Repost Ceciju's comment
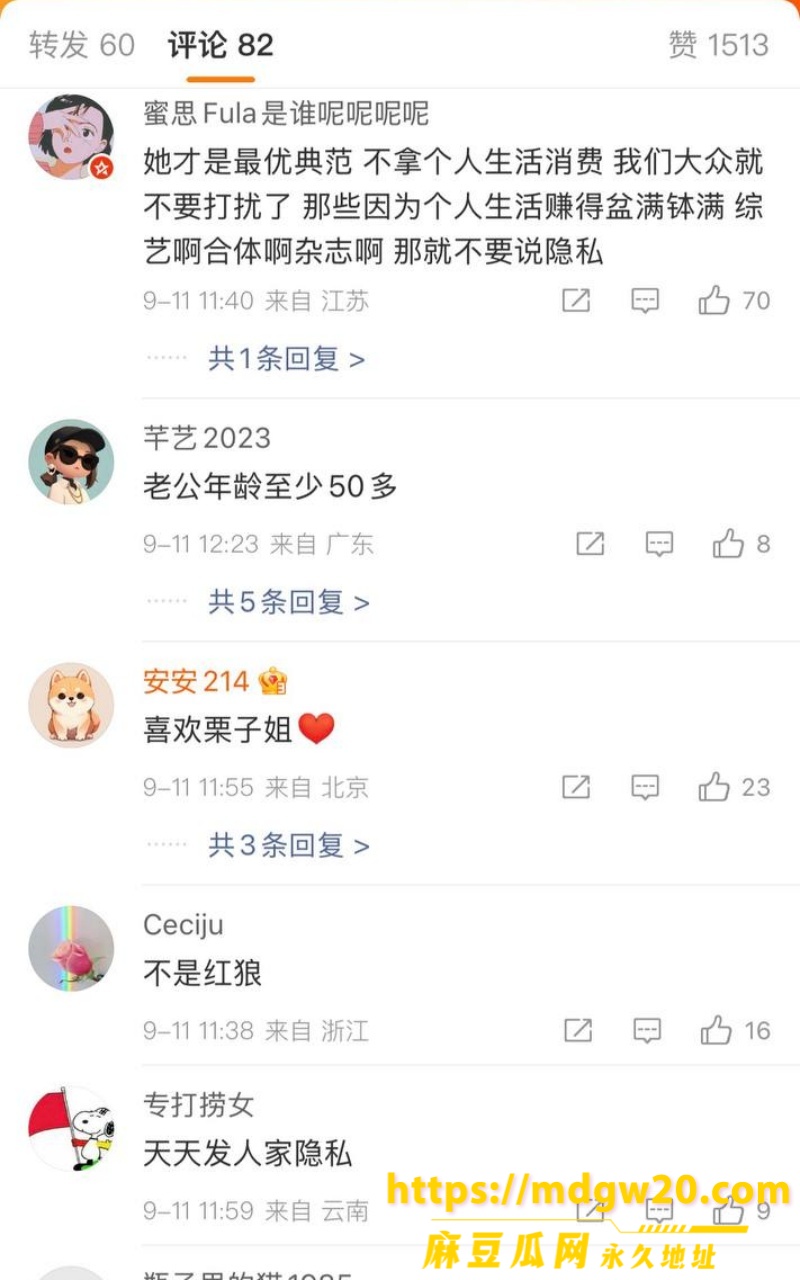 (578, 1030)
